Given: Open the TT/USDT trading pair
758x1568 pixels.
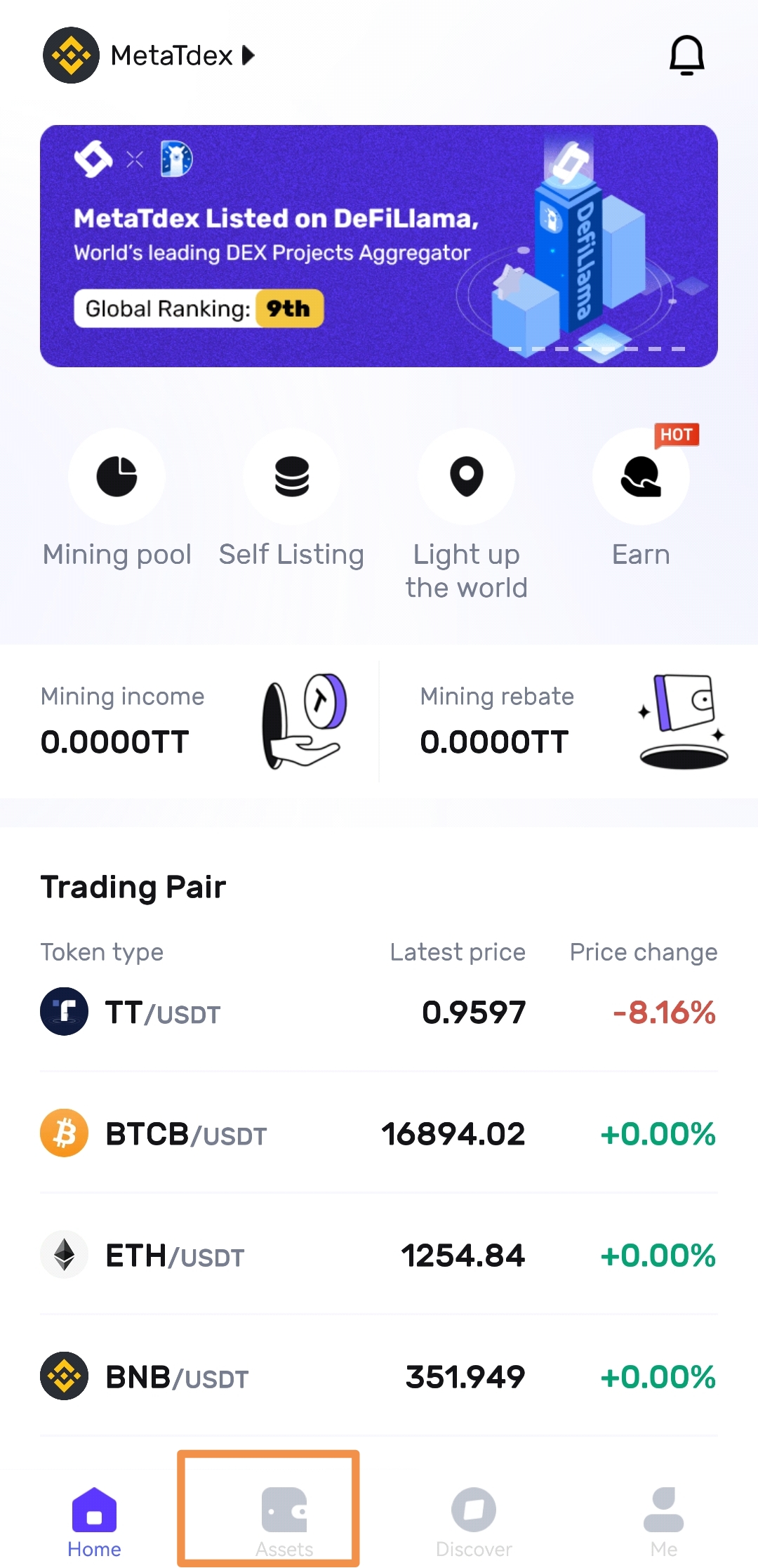Looking at the screenshot, I should (x=378, y=1012).
